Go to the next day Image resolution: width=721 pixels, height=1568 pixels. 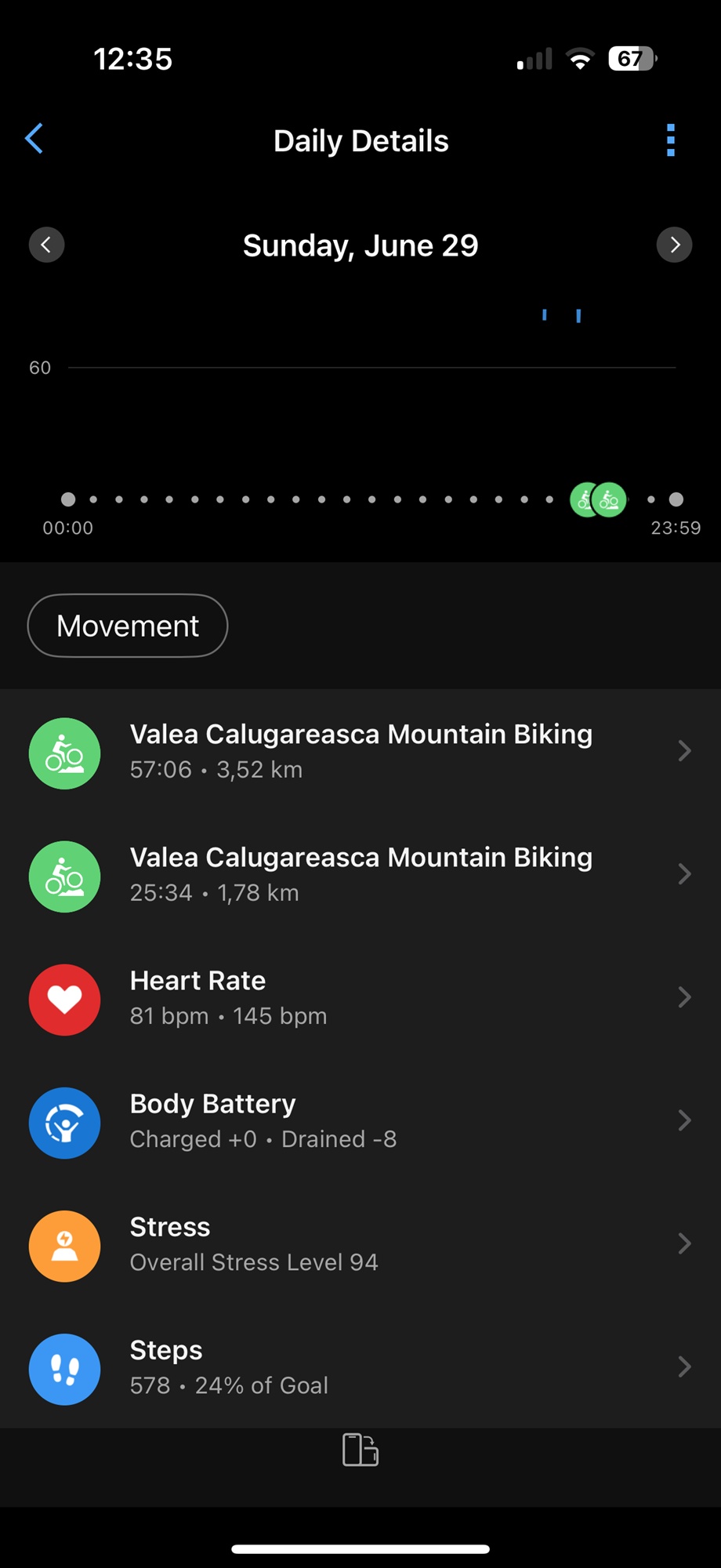(674, 245)
